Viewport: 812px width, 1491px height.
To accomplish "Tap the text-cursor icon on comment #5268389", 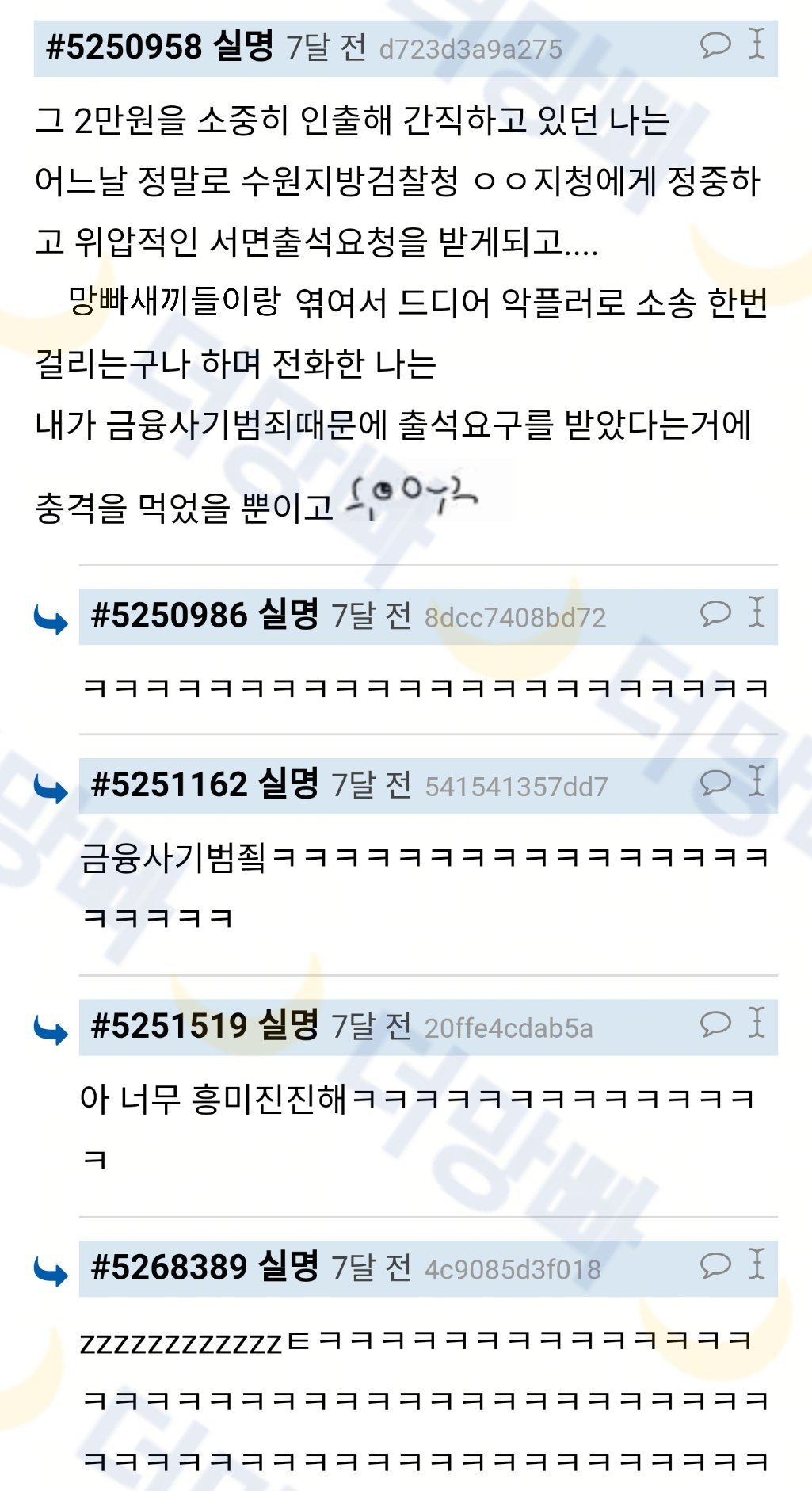I will tap(757, 1264).
